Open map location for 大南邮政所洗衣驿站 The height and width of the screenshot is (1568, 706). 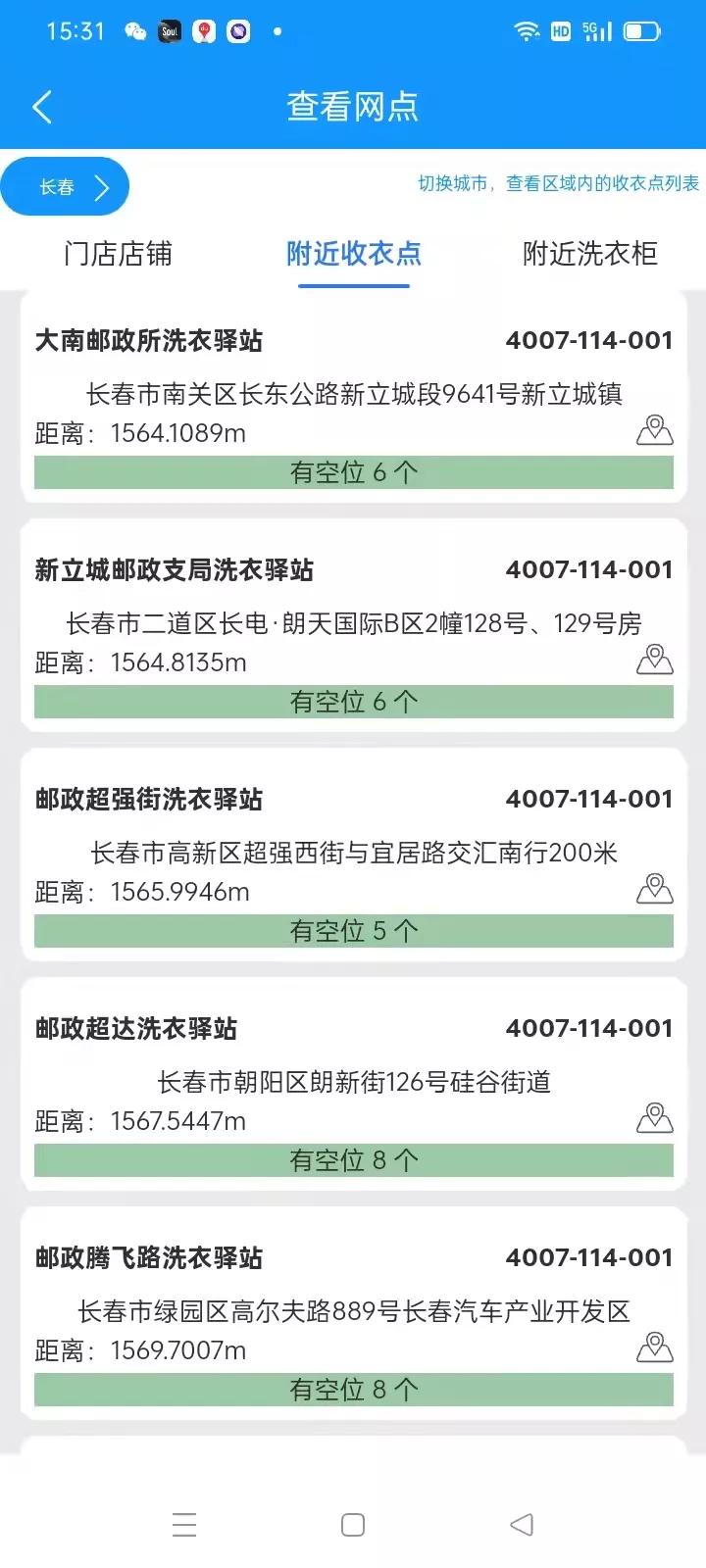(x=653, y=429)
